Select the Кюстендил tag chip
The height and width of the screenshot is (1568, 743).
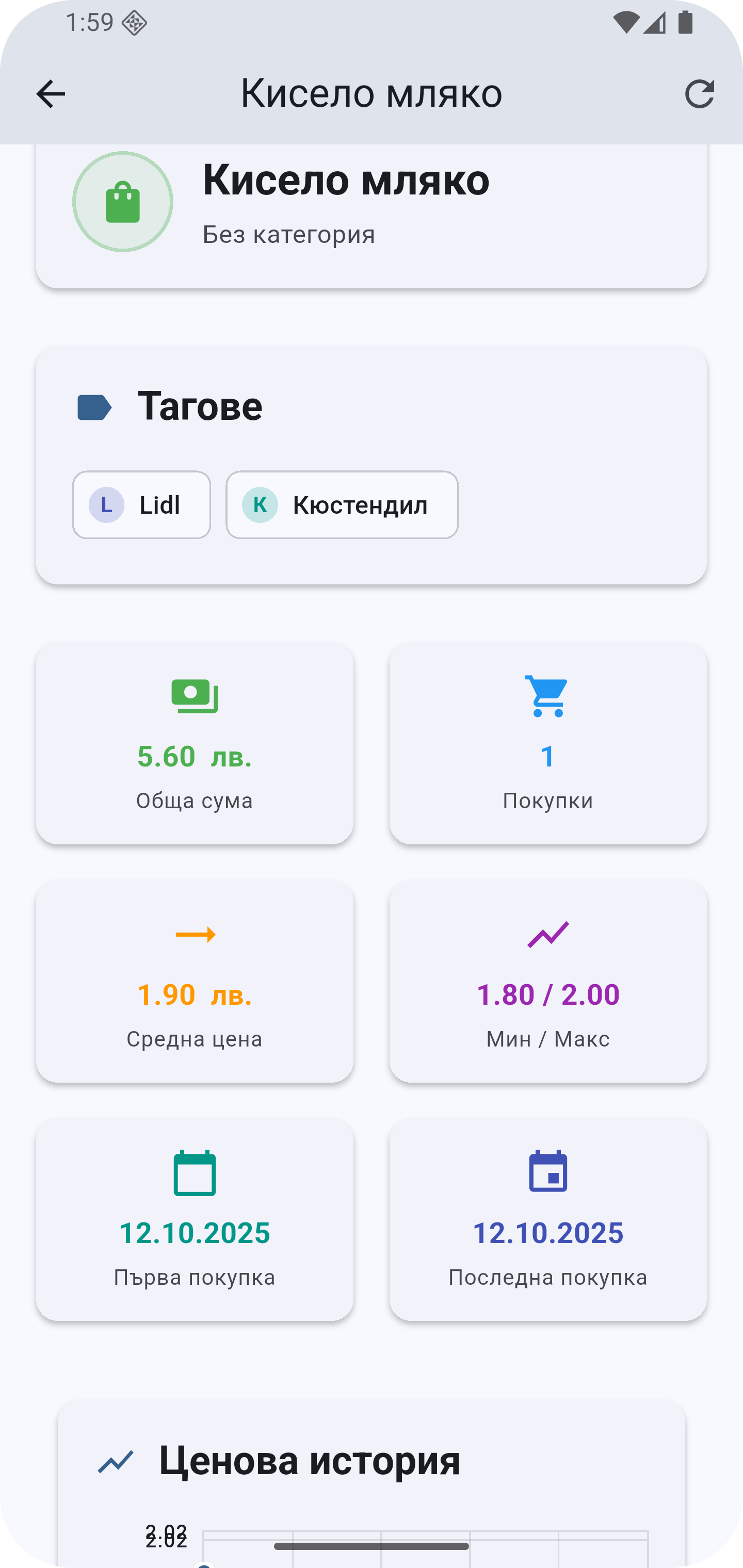342,504
